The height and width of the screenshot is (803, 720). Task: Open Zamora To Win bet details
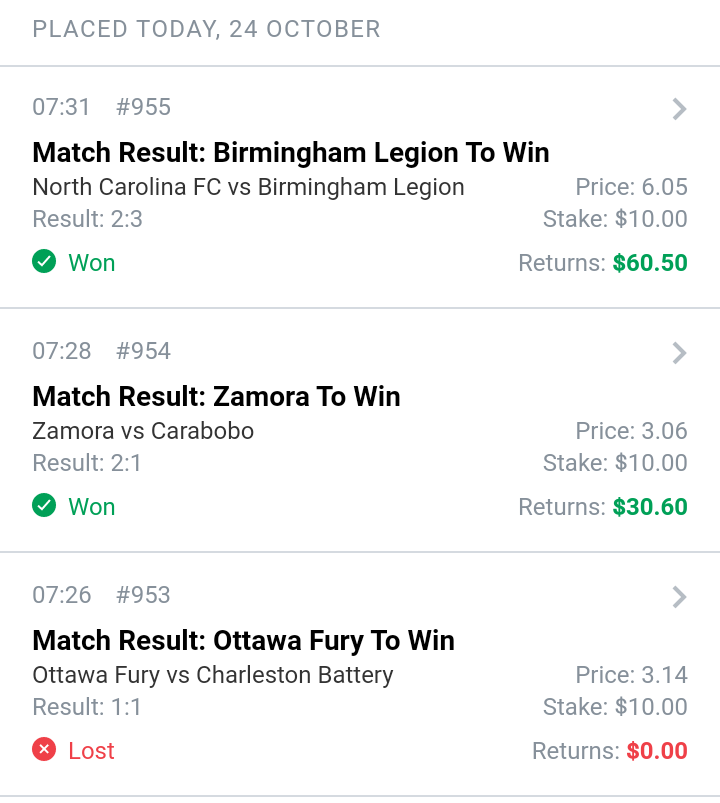[216, 397]
